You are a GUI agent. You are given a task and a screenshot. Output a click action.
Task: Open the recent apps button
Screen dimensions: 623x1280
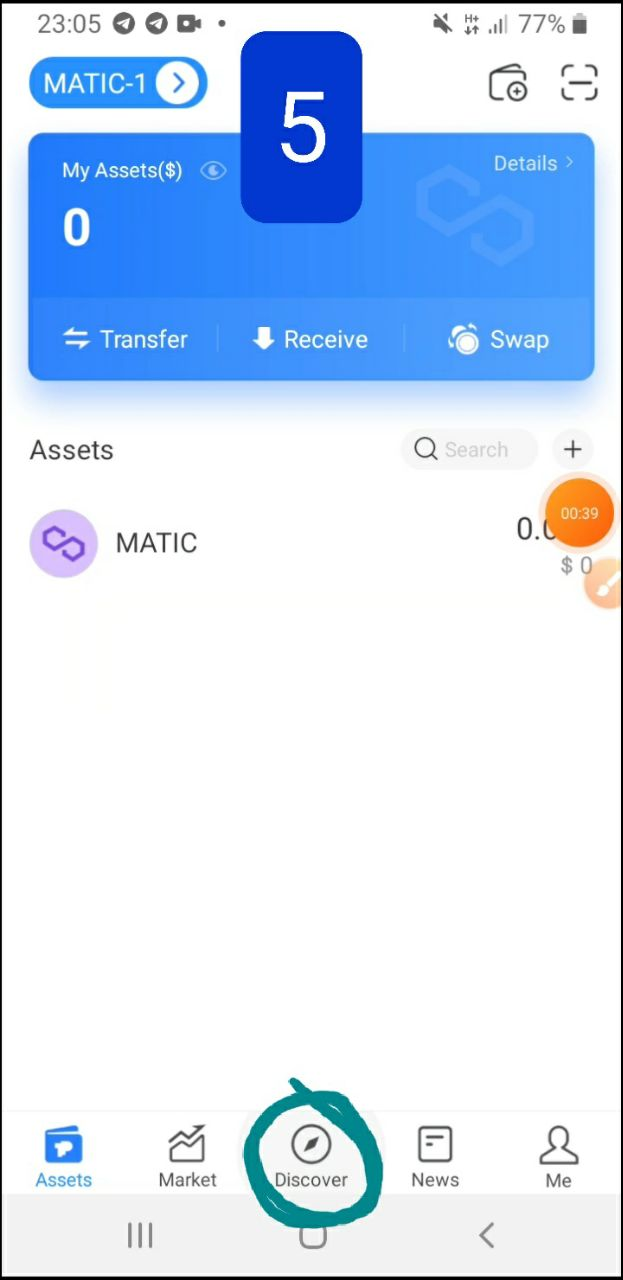point(140,1236)
